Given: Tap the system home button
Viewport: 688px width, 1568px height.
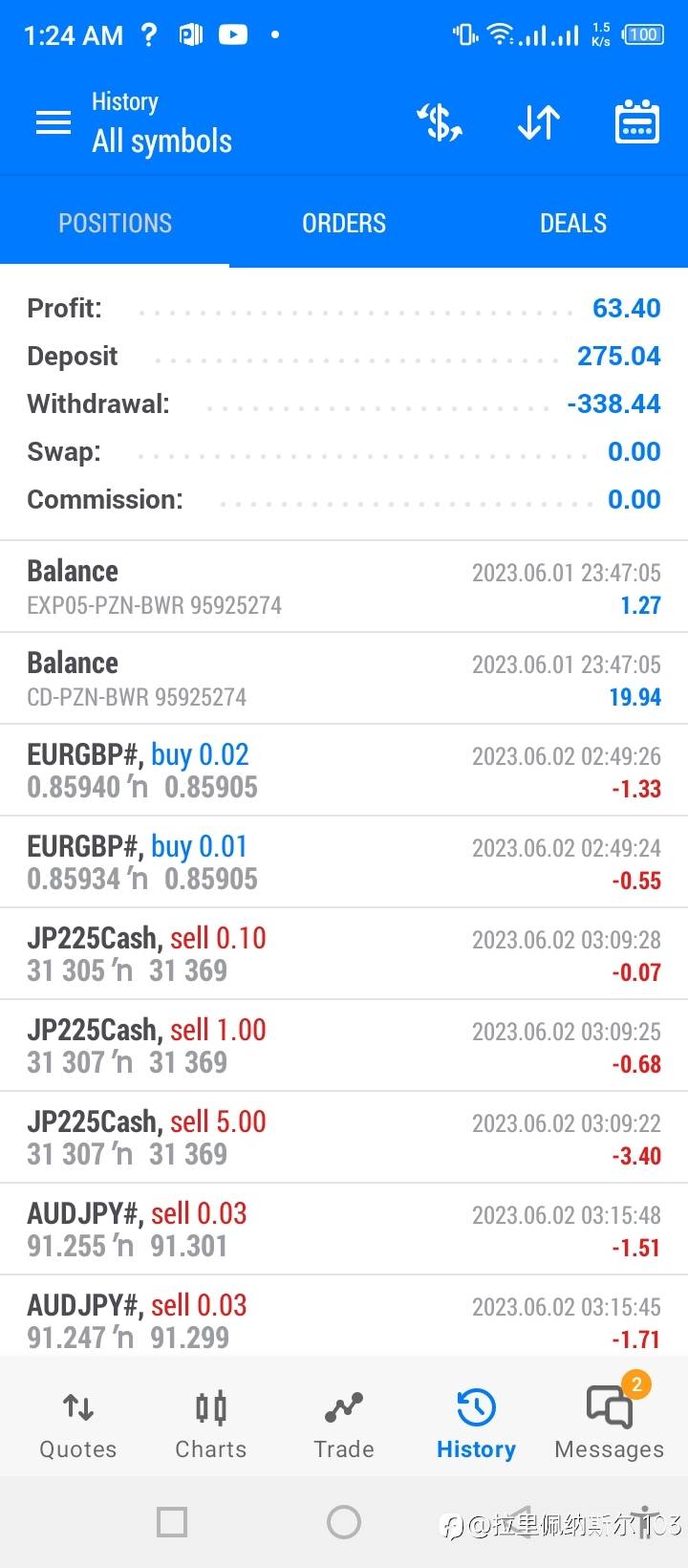Looking at the screenshot, I should (344, 1522).
